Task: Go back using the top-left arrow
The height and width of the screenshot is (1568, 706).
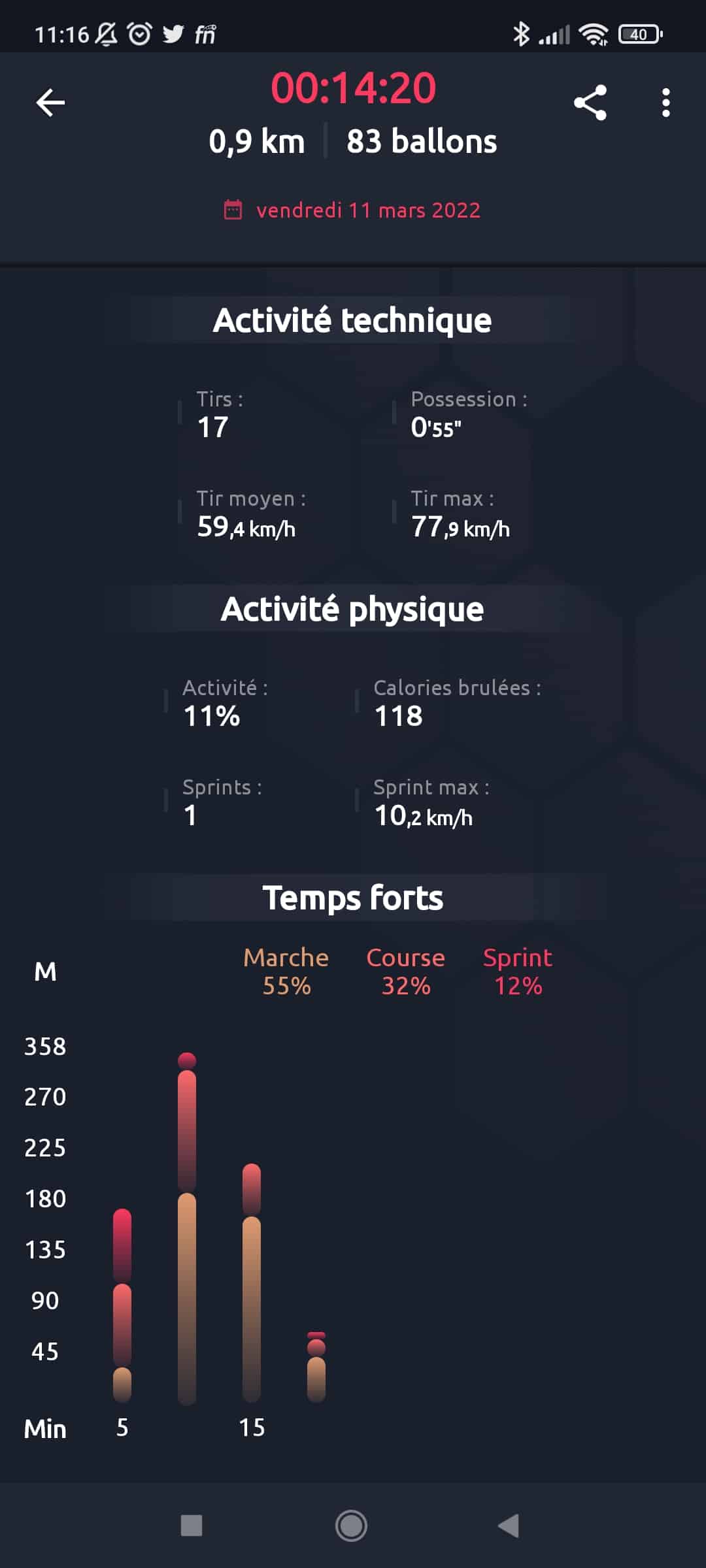Action: pos(50,103)
